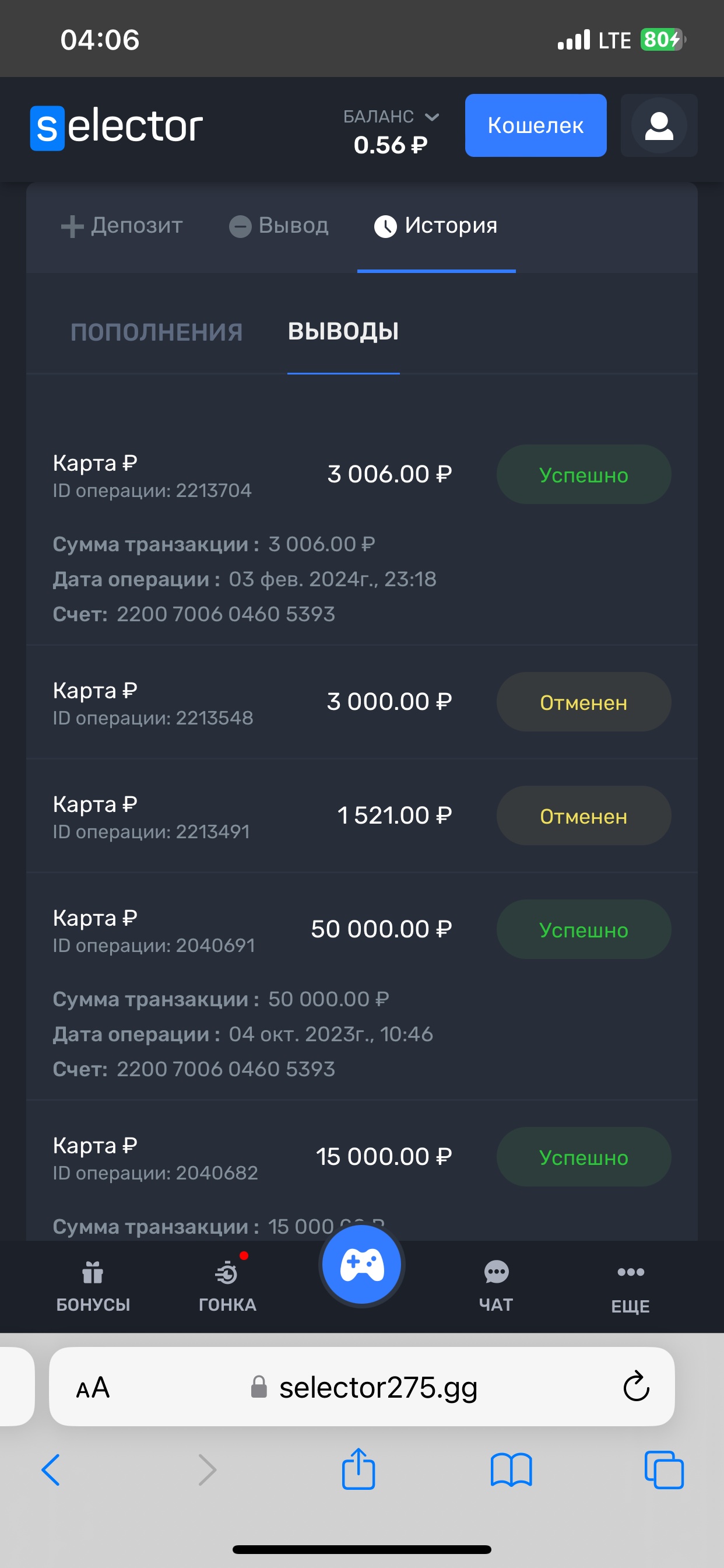
Task: Select the Выводы sub-tab
Action: [x=343, y=332]
